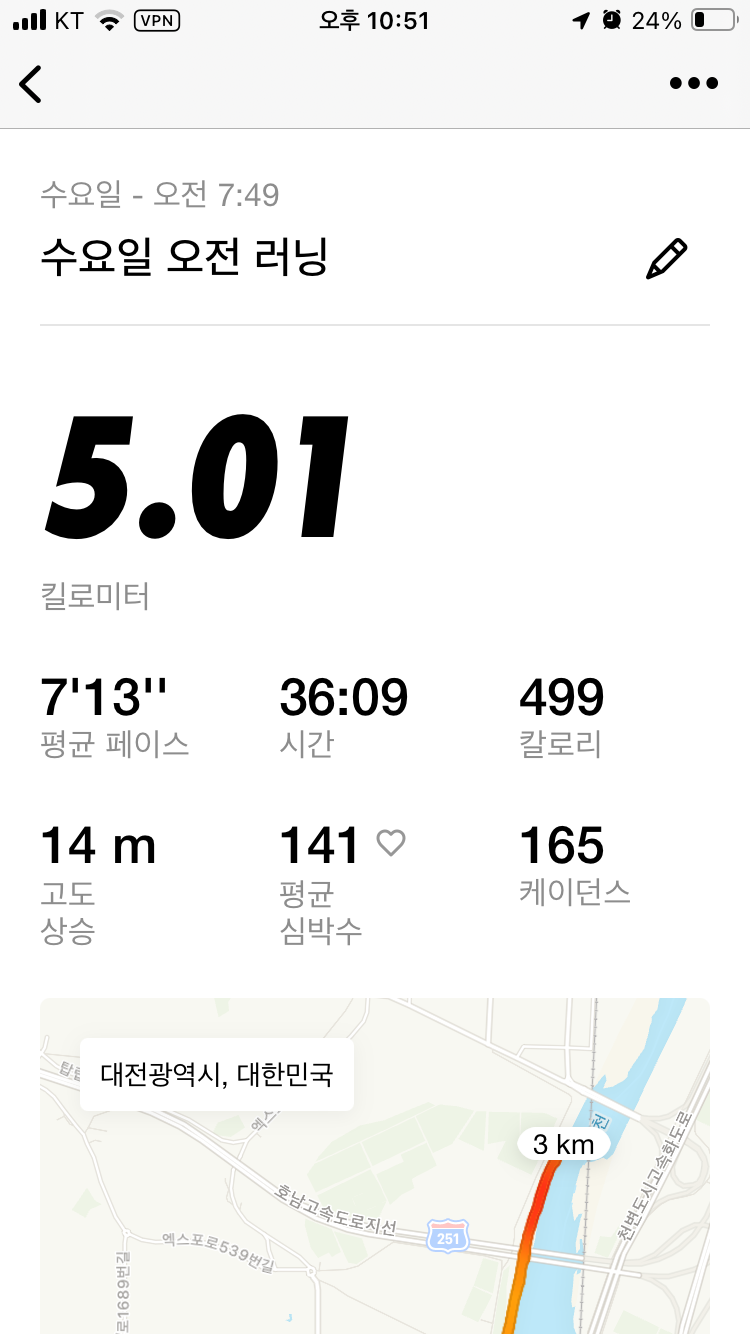Edit the run title with the pencil icon
The height and width of the screenshot is (1334, 750).
pyautogui.click(x=667, y=259)
